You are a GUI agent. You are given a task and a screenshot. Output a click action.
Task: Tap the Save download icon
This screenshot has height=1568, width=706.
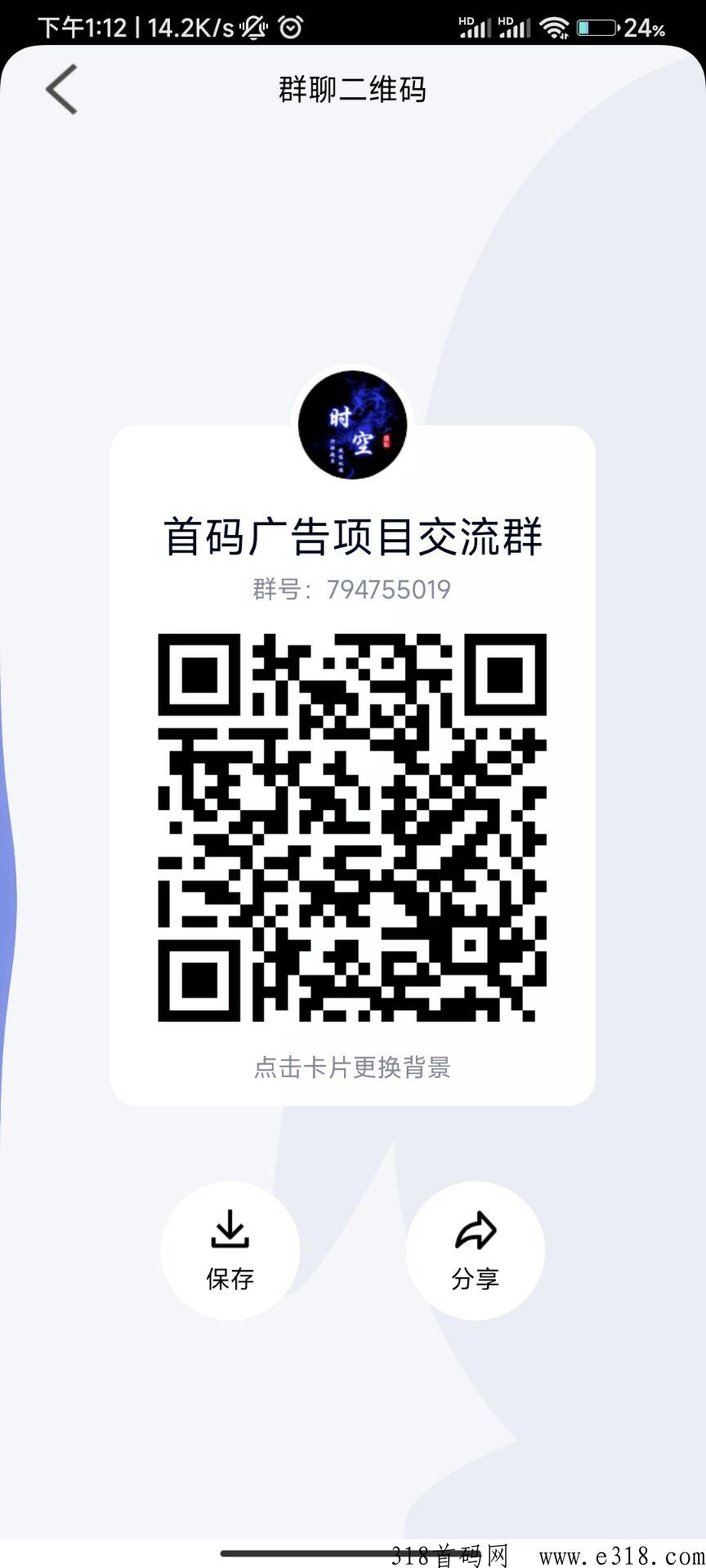pos(230,1227)
